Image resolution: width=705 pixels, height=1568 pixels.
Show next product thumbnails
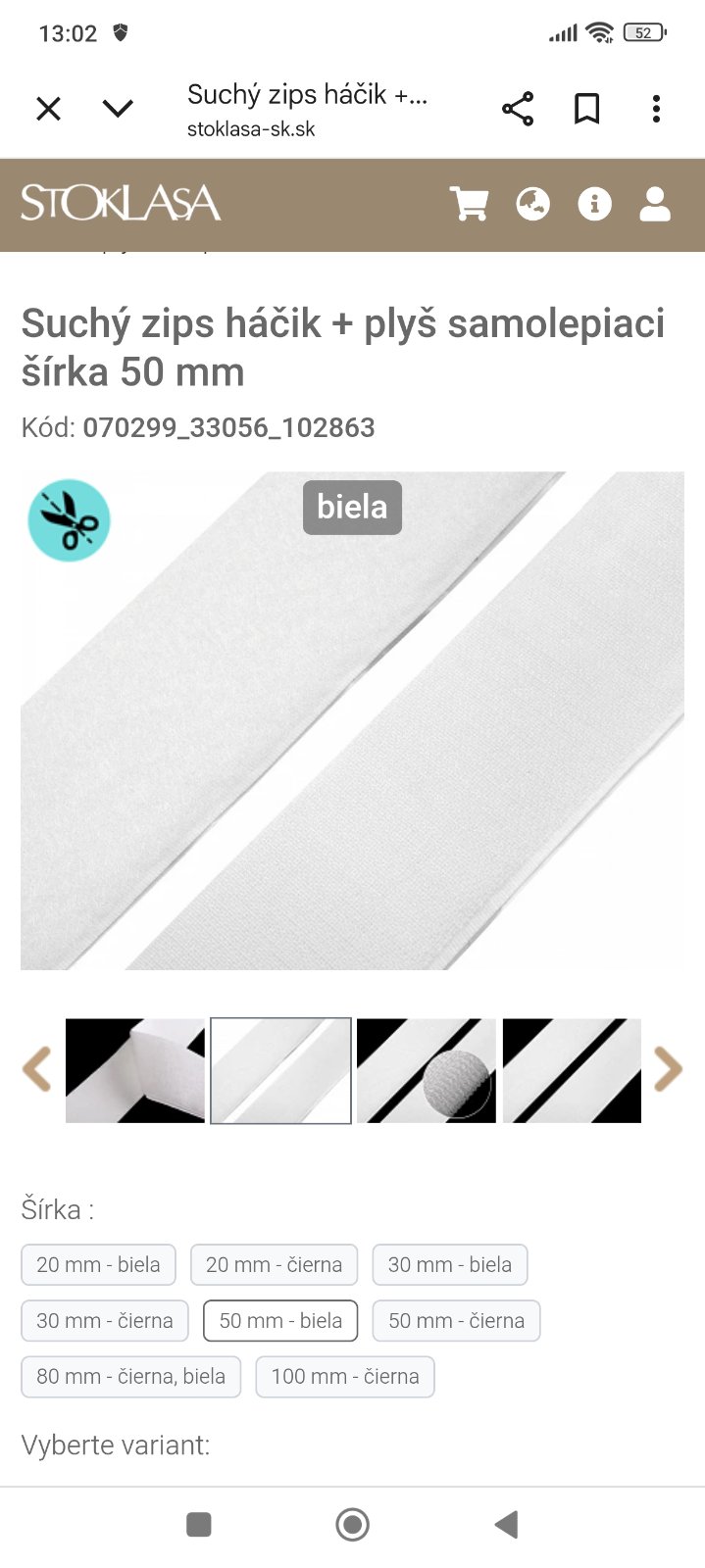[x=668, y=1069]
